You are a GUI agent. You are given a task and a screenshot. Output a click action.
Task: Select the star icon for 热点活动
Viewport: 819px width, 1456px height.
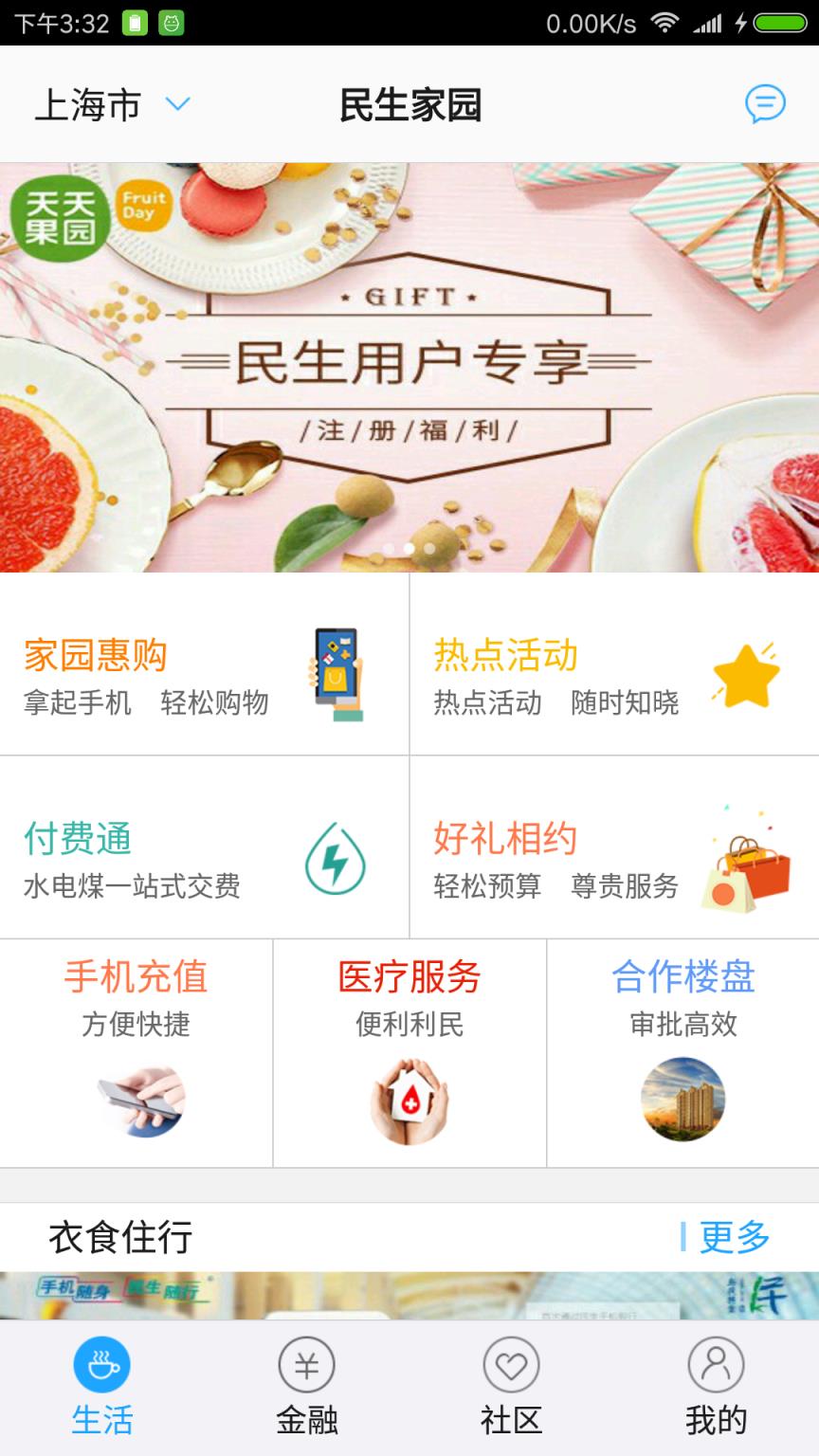(748, 675)
